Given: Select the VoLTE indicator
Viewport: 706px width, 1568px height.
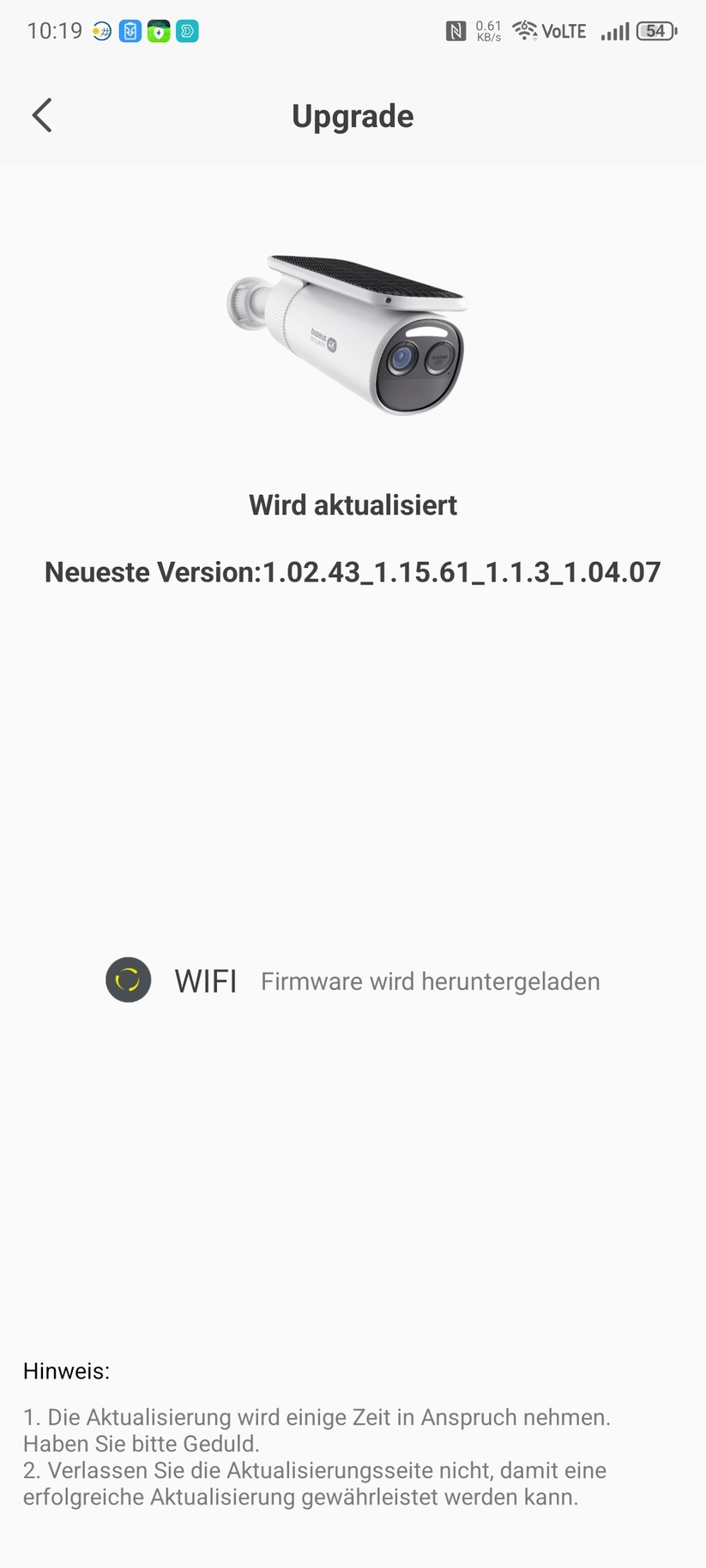Looking at the screenshot, I should coord(564,30).
